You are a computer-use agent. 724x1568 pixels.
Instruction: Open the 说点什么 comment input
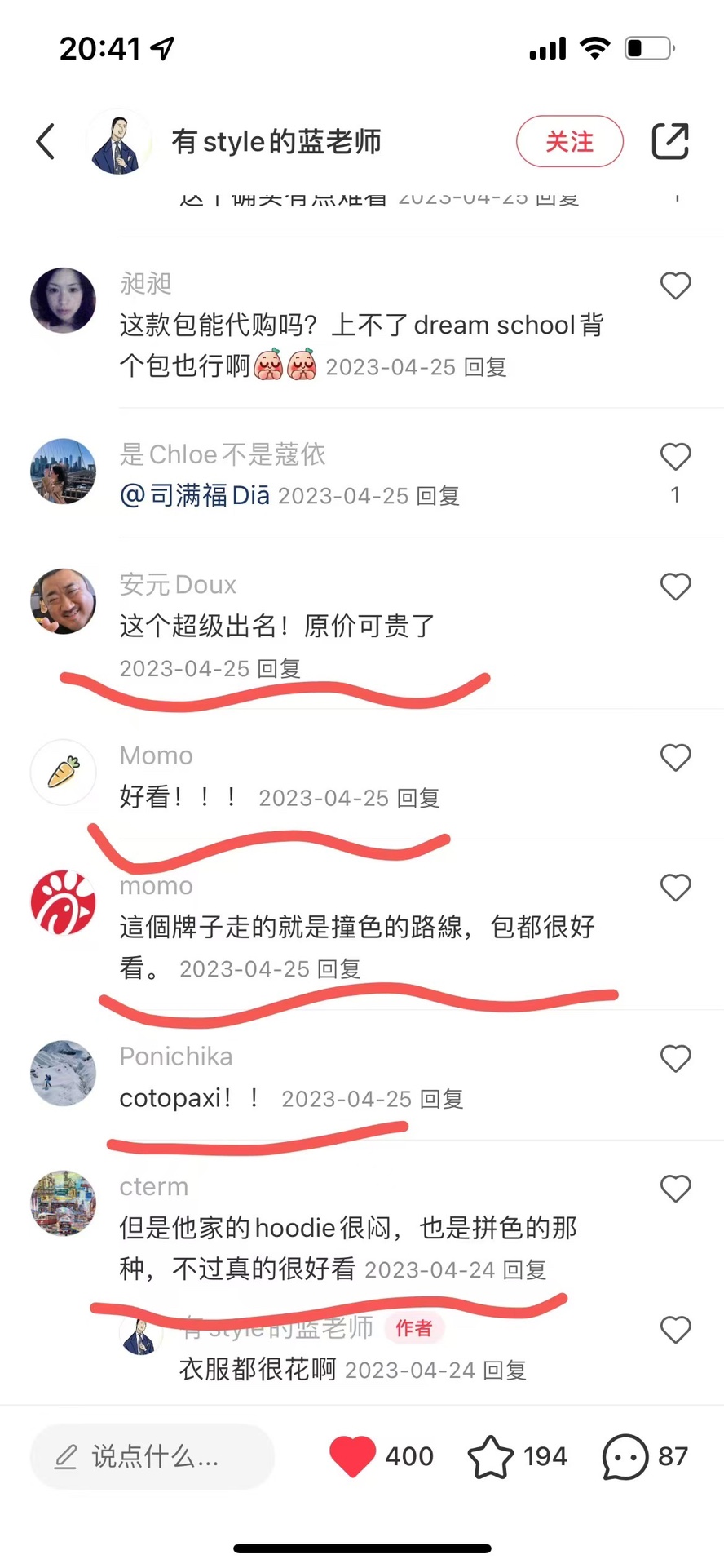click(152, 1456)
